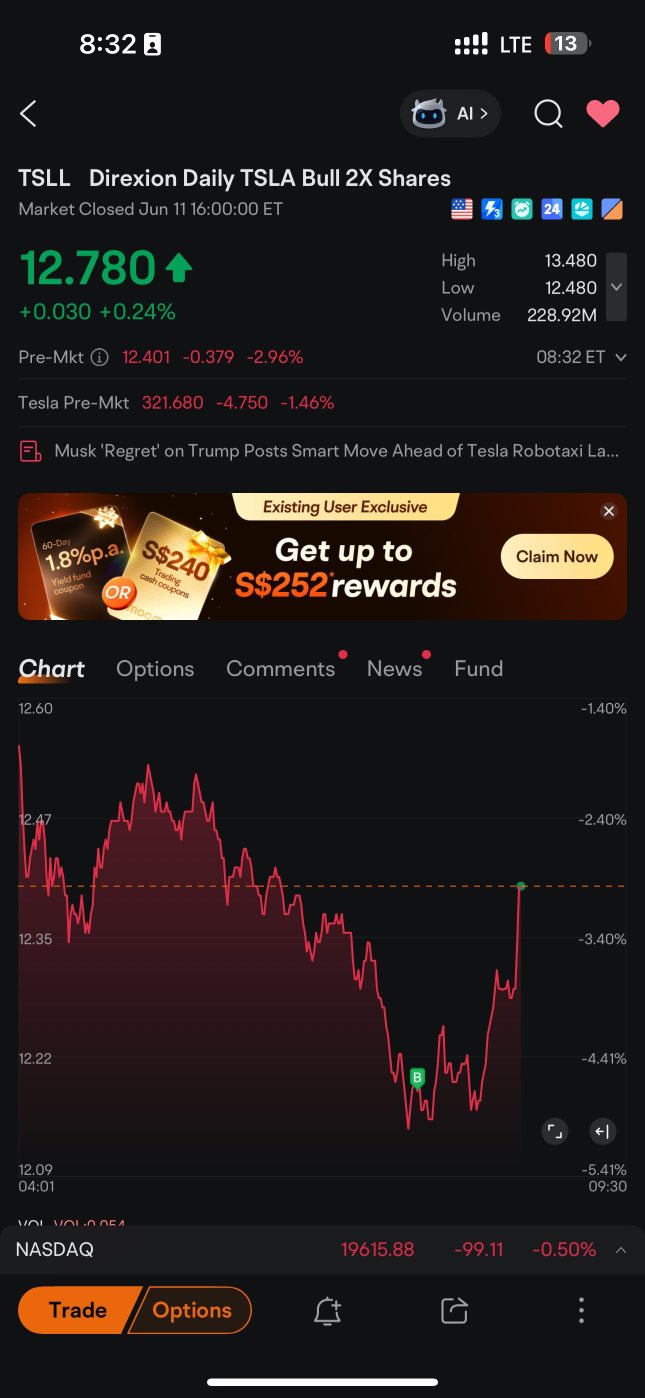The width and height of the screenshot is (645, 1398).
Task: Jump chart to the latest point
Action: pos(602,1132)
